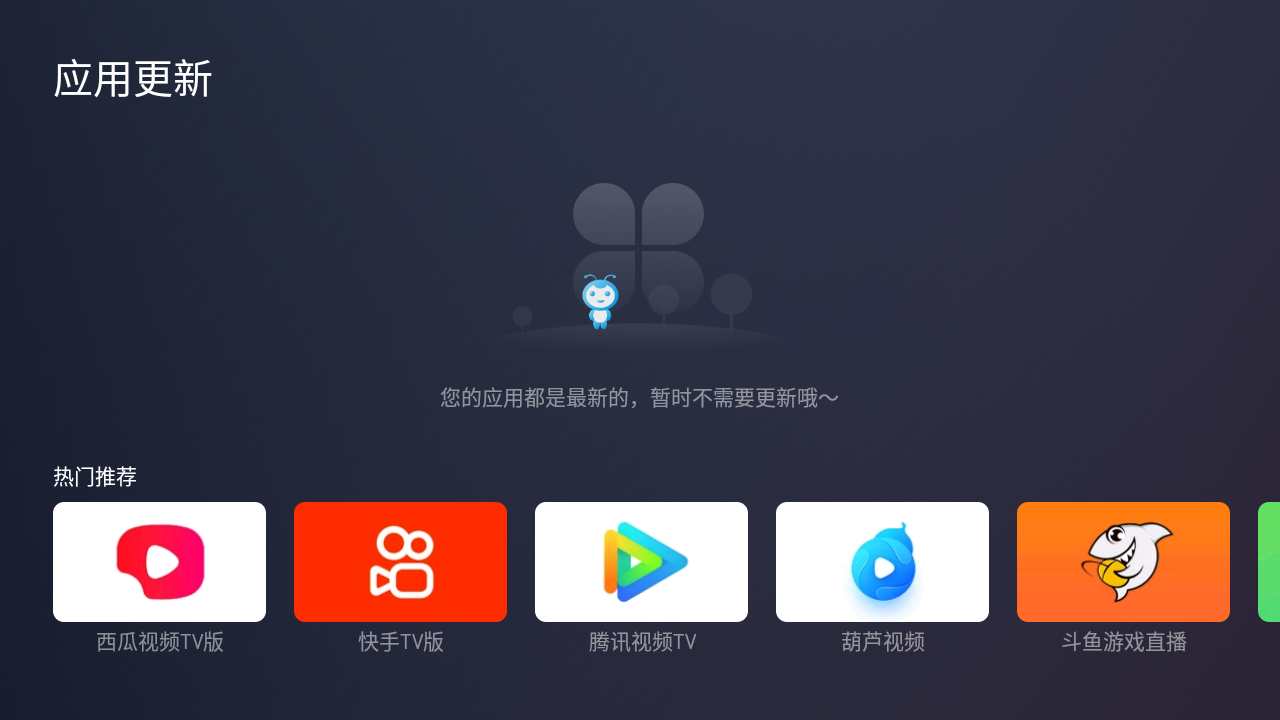
Task: Open 斗鱼游戏直播 from hot recommendations
Action: (x=1123, y=562)
